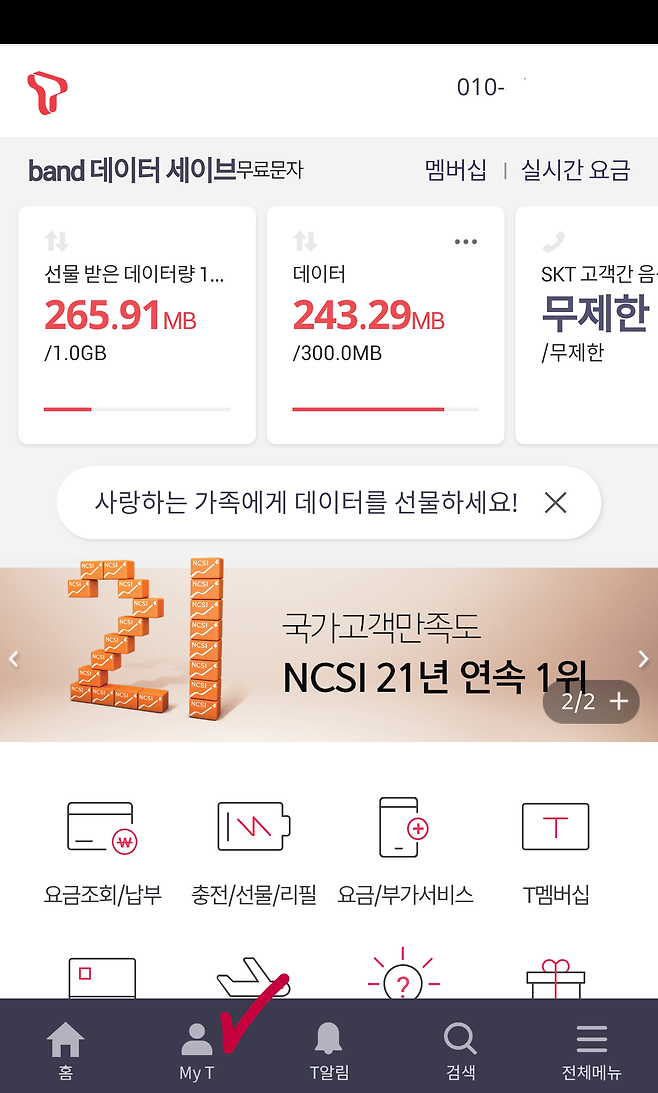The height and width of the screenshot is (1093, 658).
Task: Open the 멤버십 link
Action: (456, 170)
